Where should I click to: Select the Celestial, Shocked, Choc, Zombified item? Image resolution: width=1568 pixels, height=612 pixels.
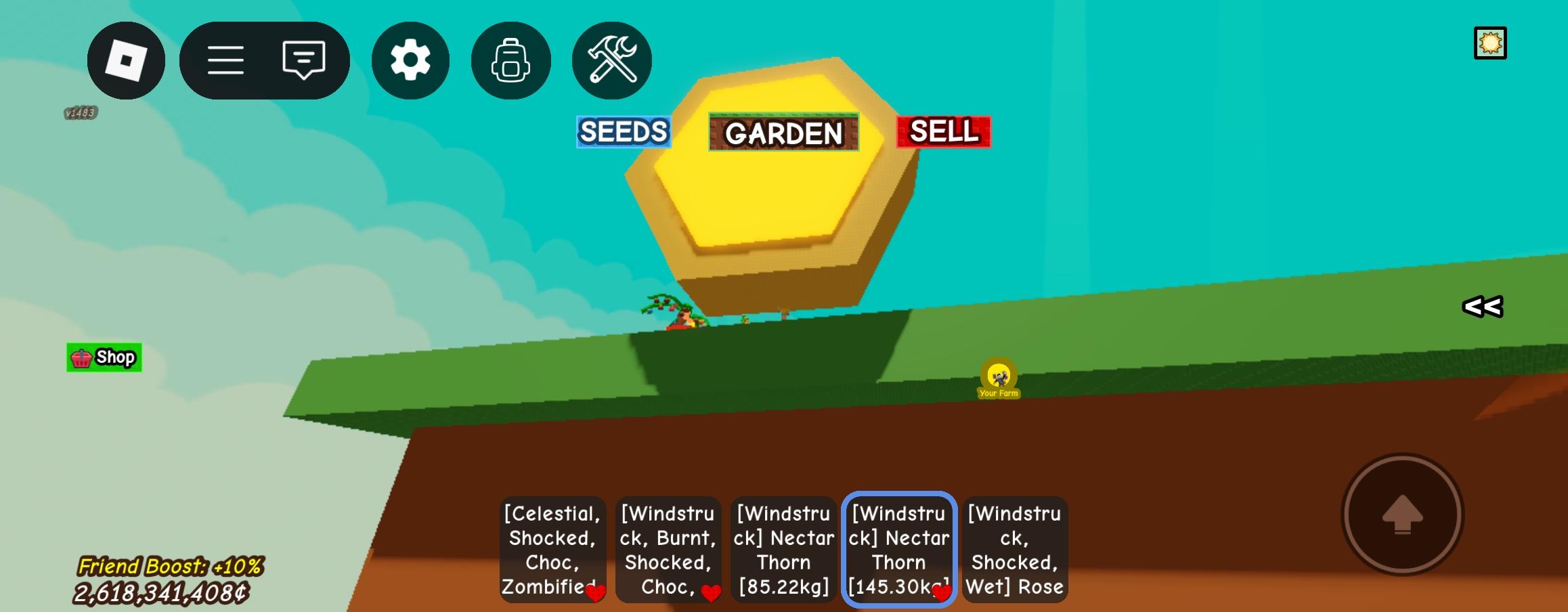point(552,549)
